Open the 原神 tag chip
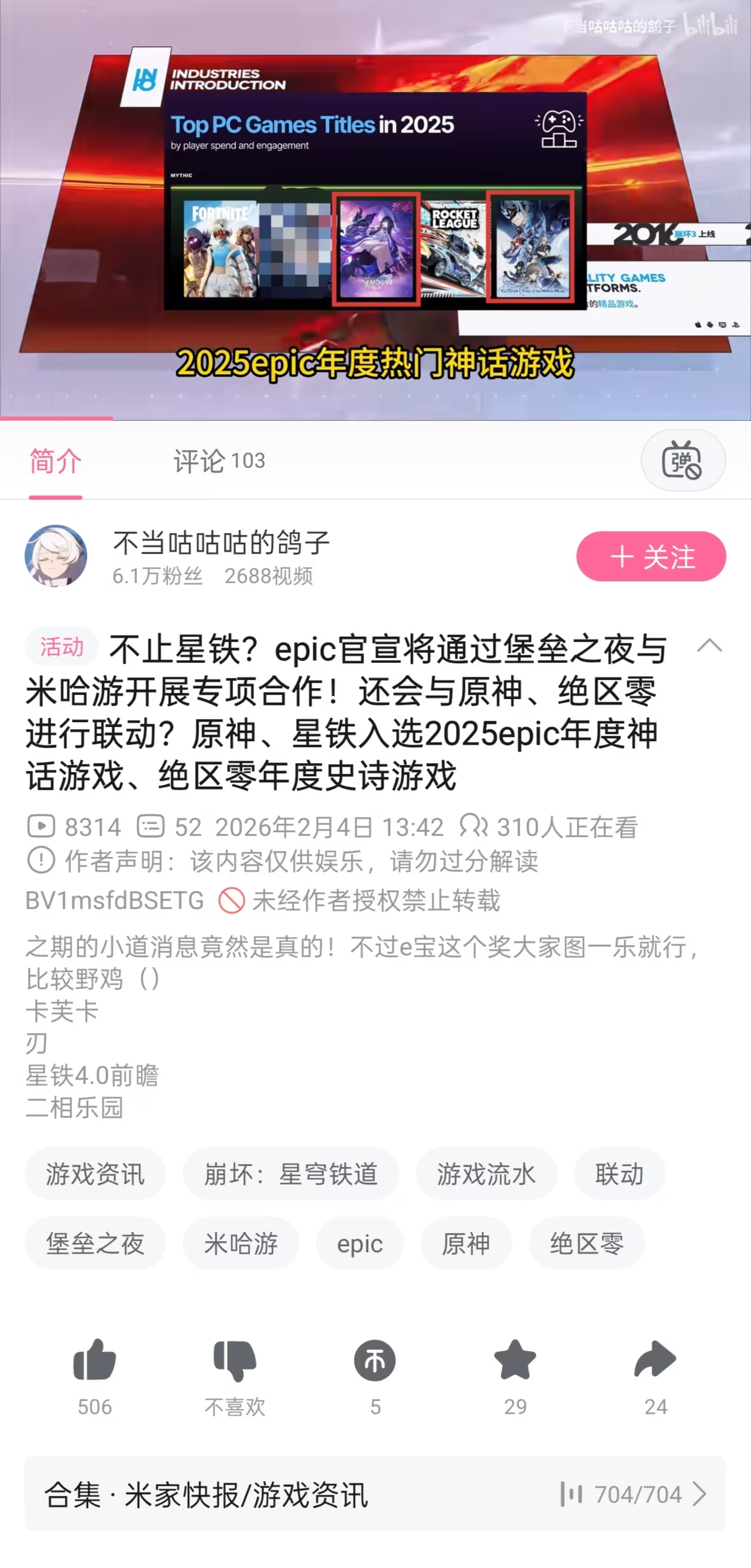This screenshot has height=1568, width=751. pos(466,1243)
